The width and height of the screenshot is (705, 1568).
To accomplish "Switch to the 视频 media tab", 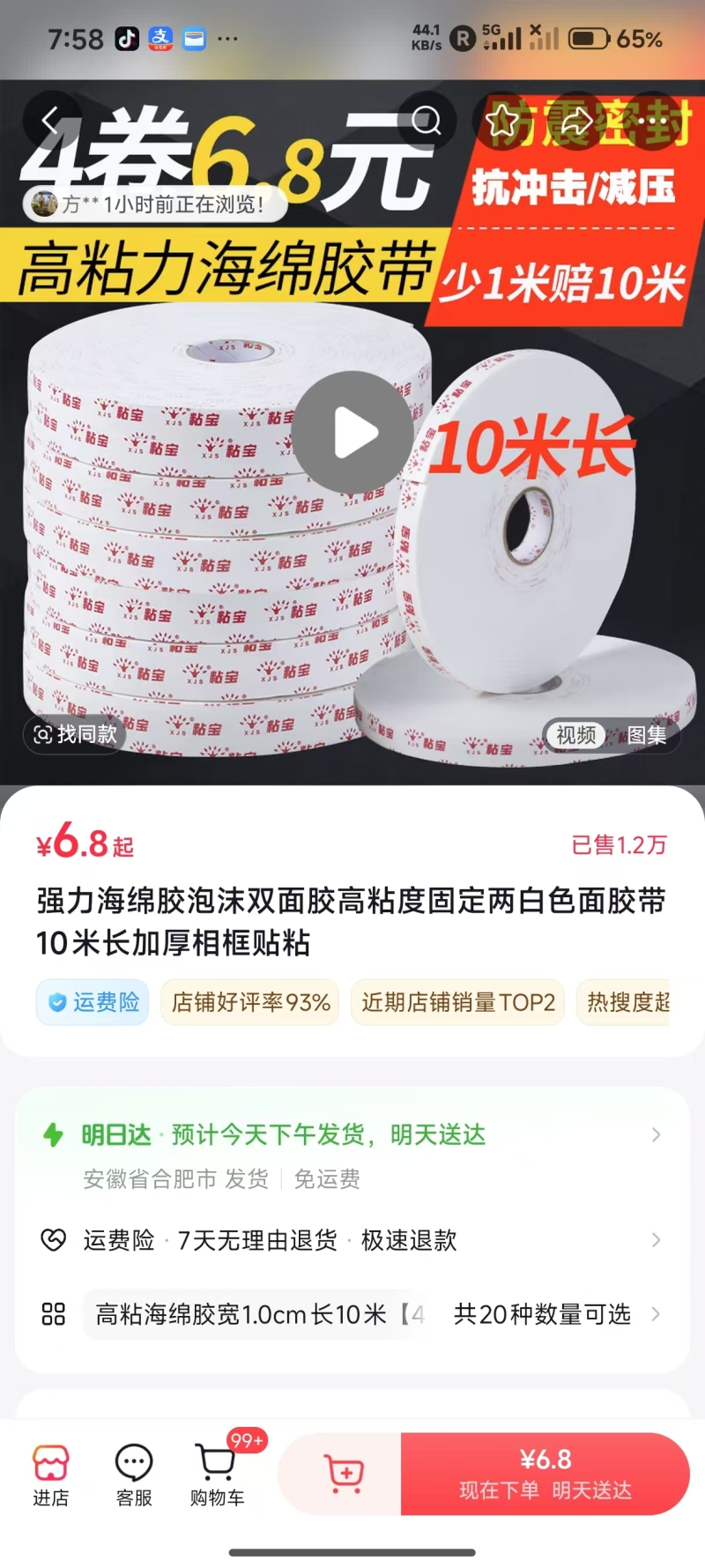I will (x=576, y=734).
